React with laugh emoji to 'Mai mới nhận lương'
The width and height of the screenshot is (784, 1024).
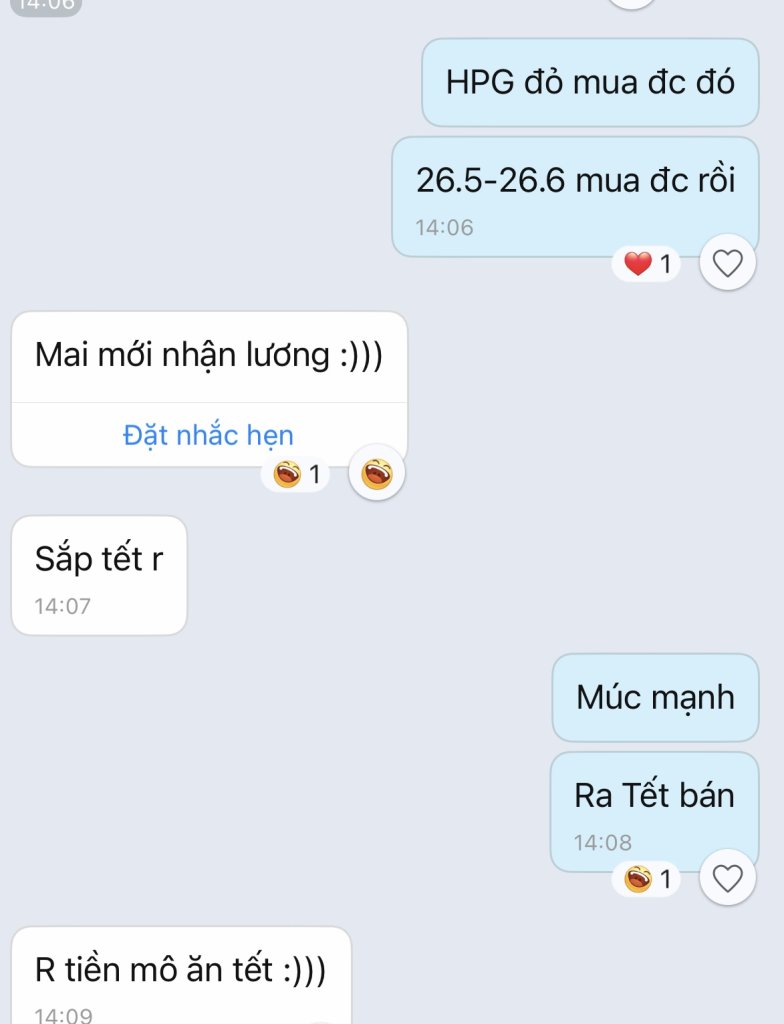pyautogui.click(x=377, y=473)
